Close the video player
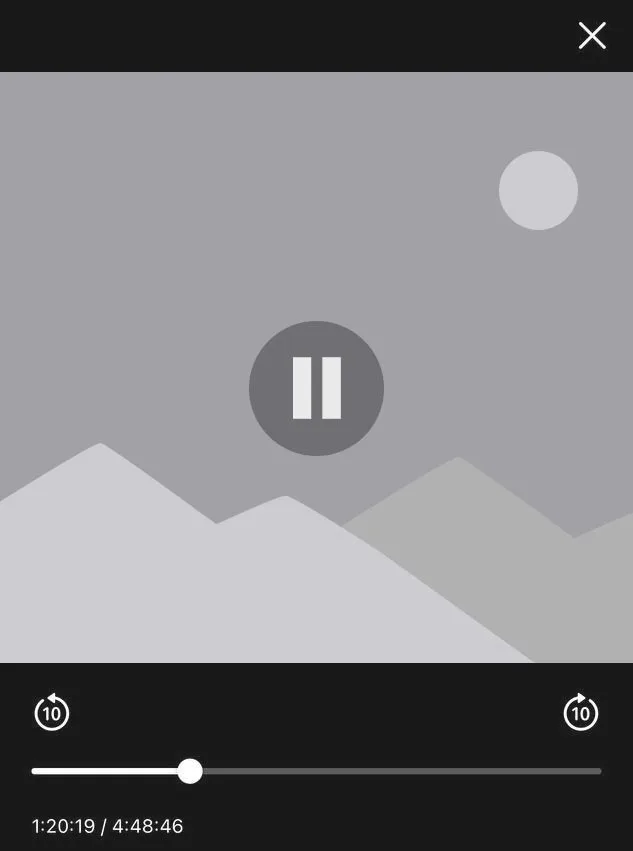Viewport: 633px width, 851px height. 592,36
